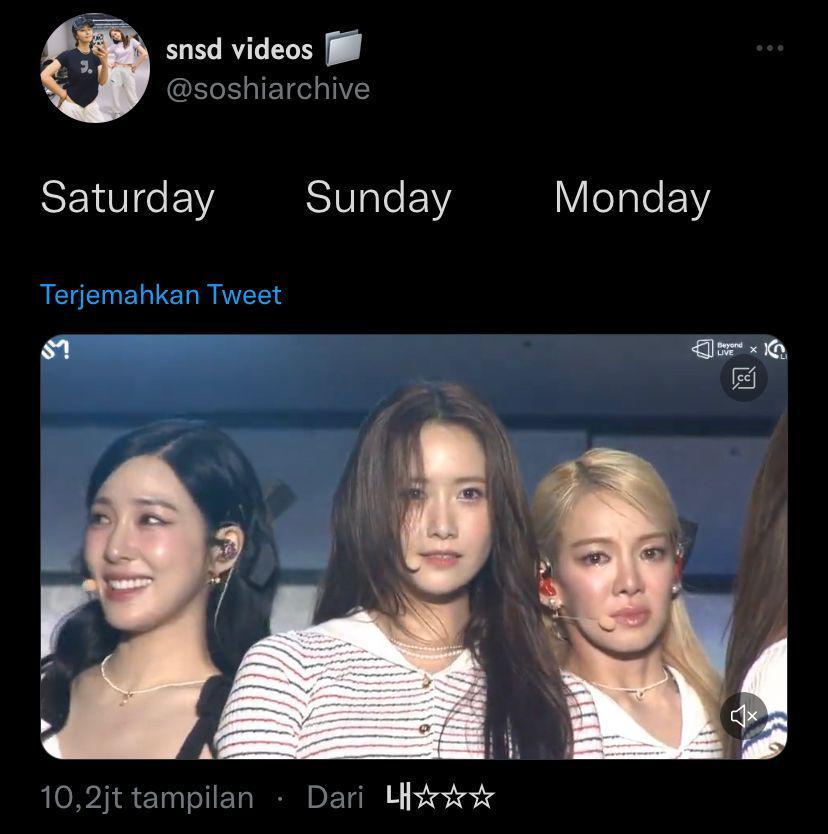Viewport: 828px width, 834px height.
Task: Play the attached video
Action: (413, 546)
